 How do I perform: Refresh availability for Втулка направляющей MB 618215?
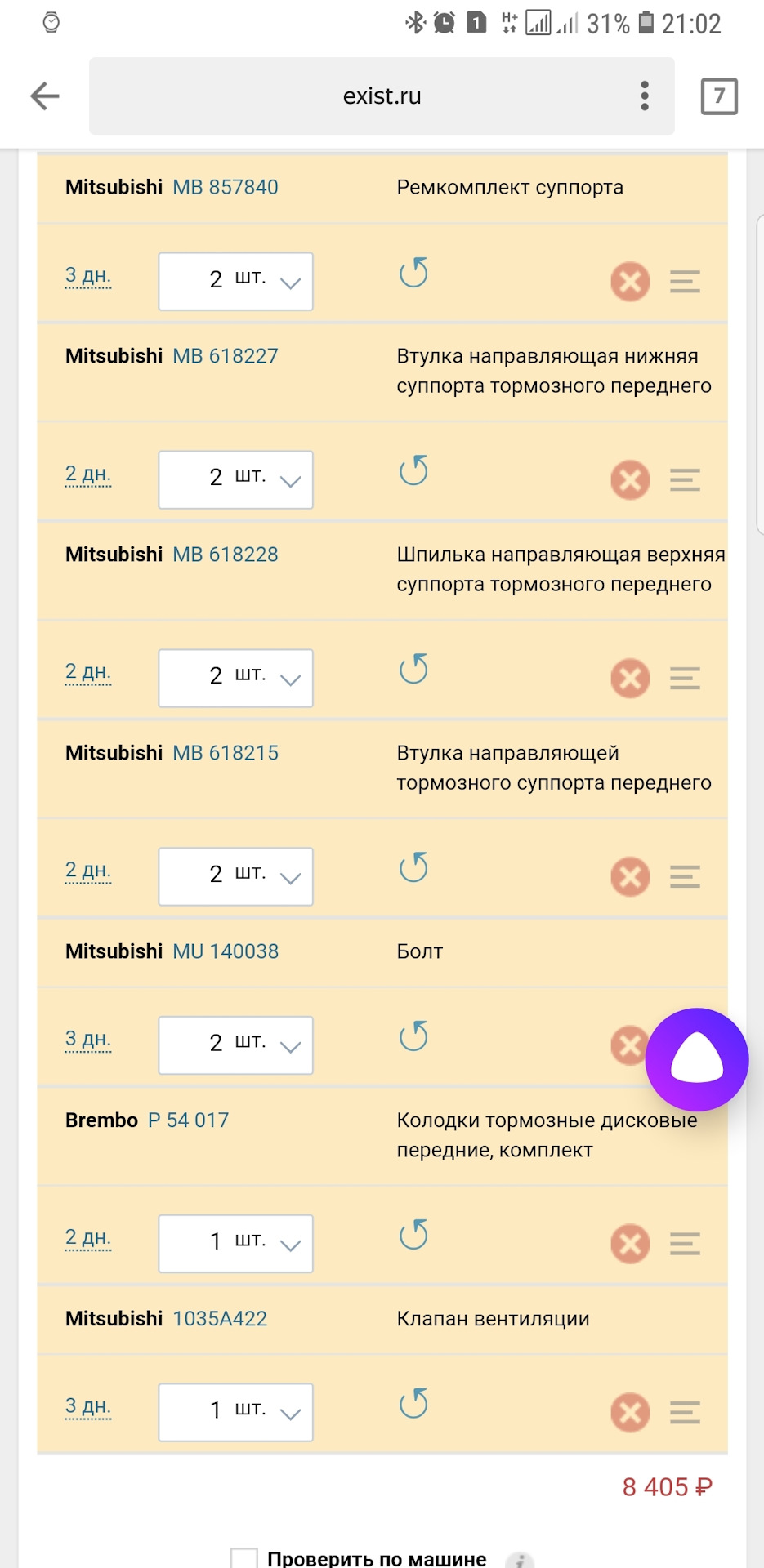[x=413, y=869]
